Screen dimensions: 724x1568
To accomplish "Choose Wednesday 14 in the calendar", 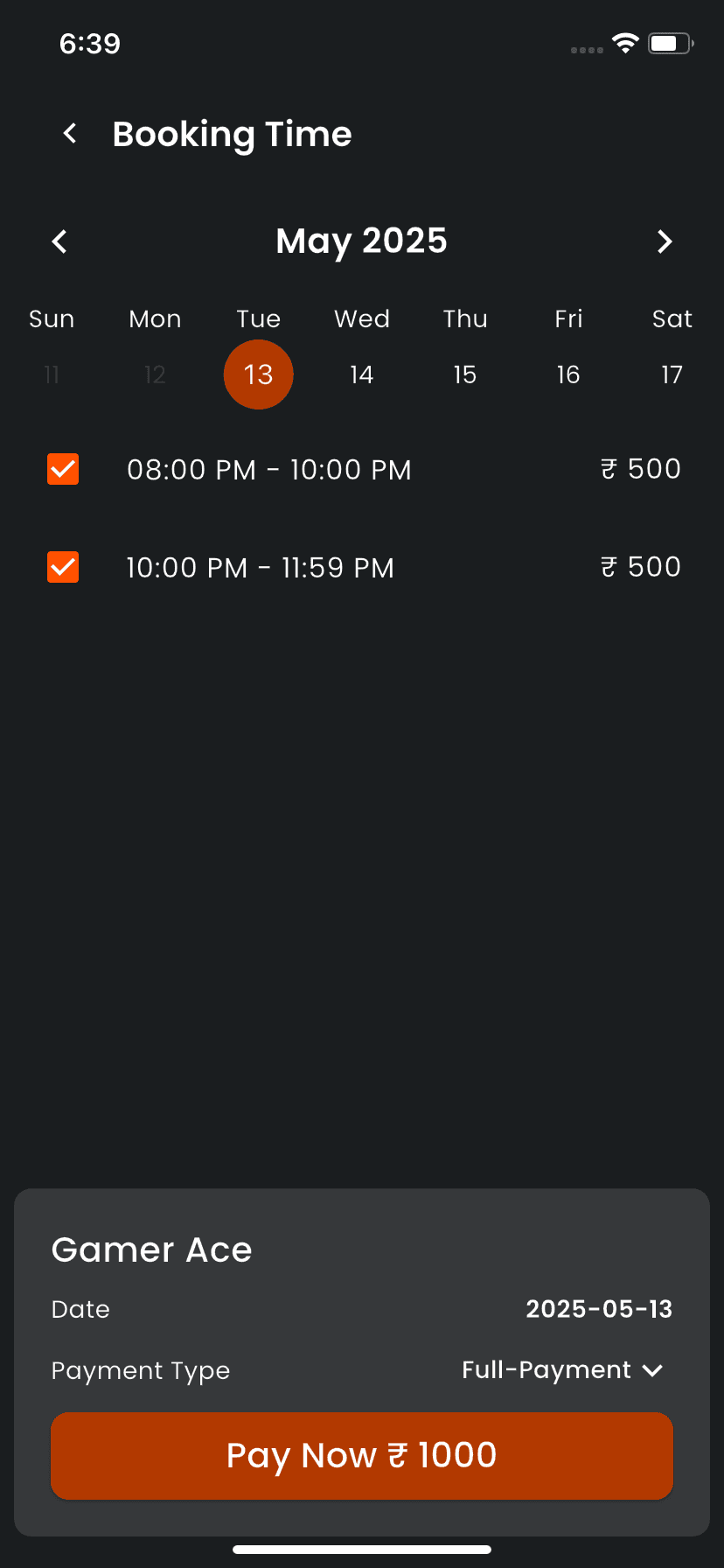I will coord(361,374).
